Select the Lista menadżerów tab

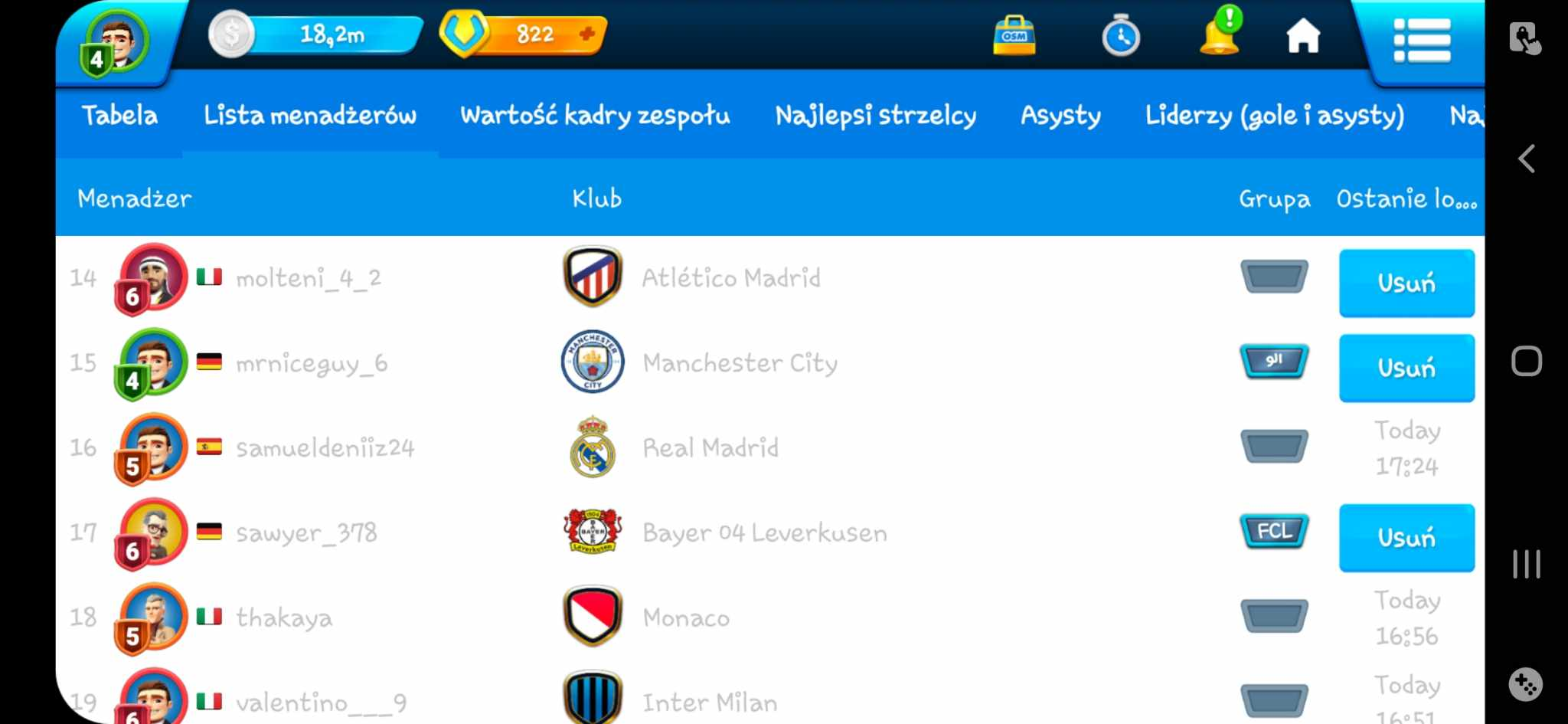tap(309, 116)
